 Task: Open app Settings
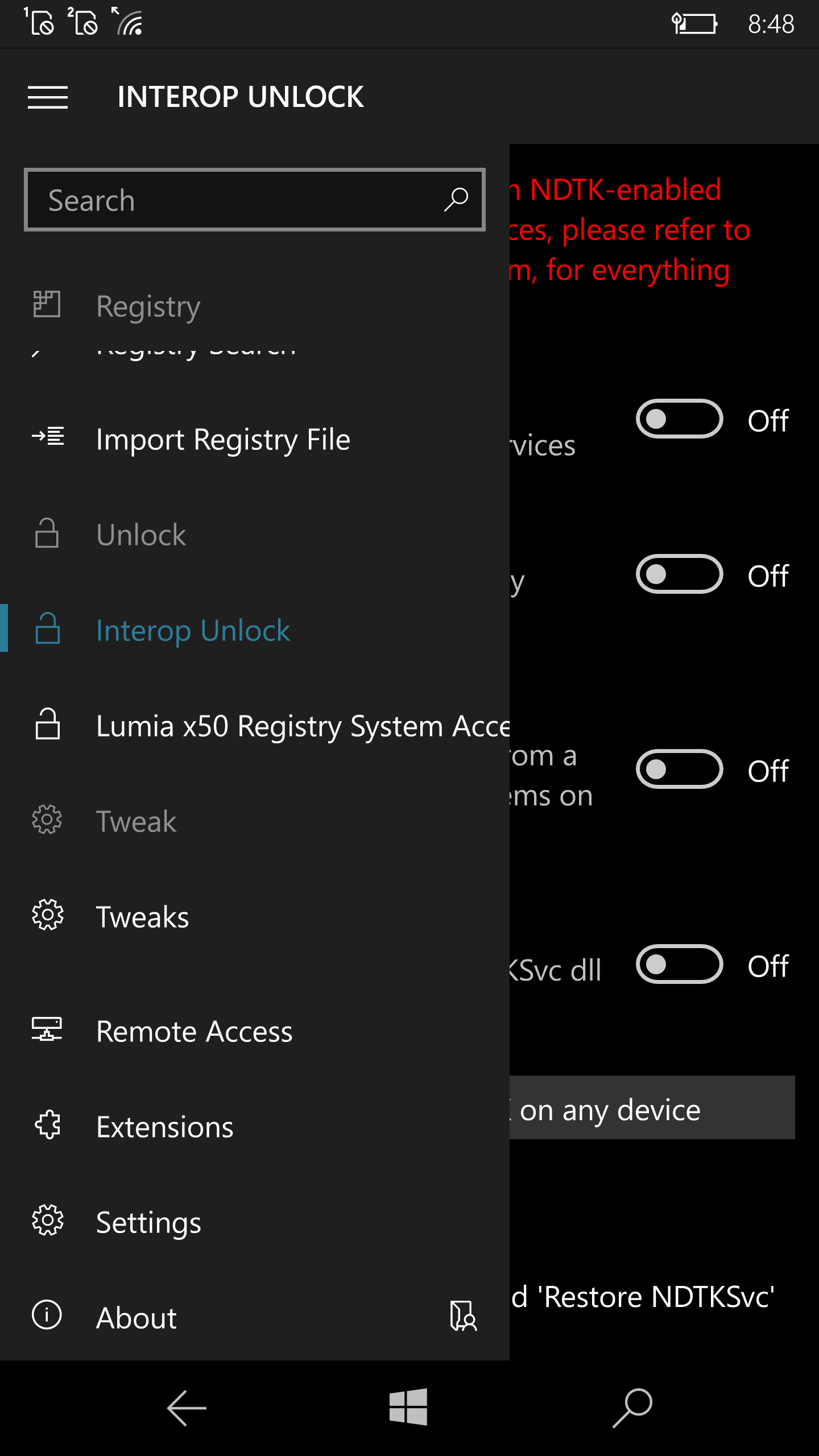point(255,1222)
